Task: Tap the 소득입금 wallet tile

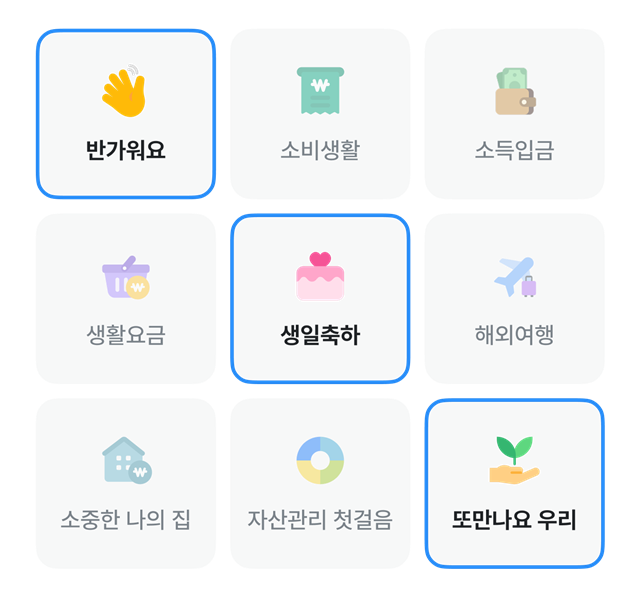Action: (x=514, y=114)
